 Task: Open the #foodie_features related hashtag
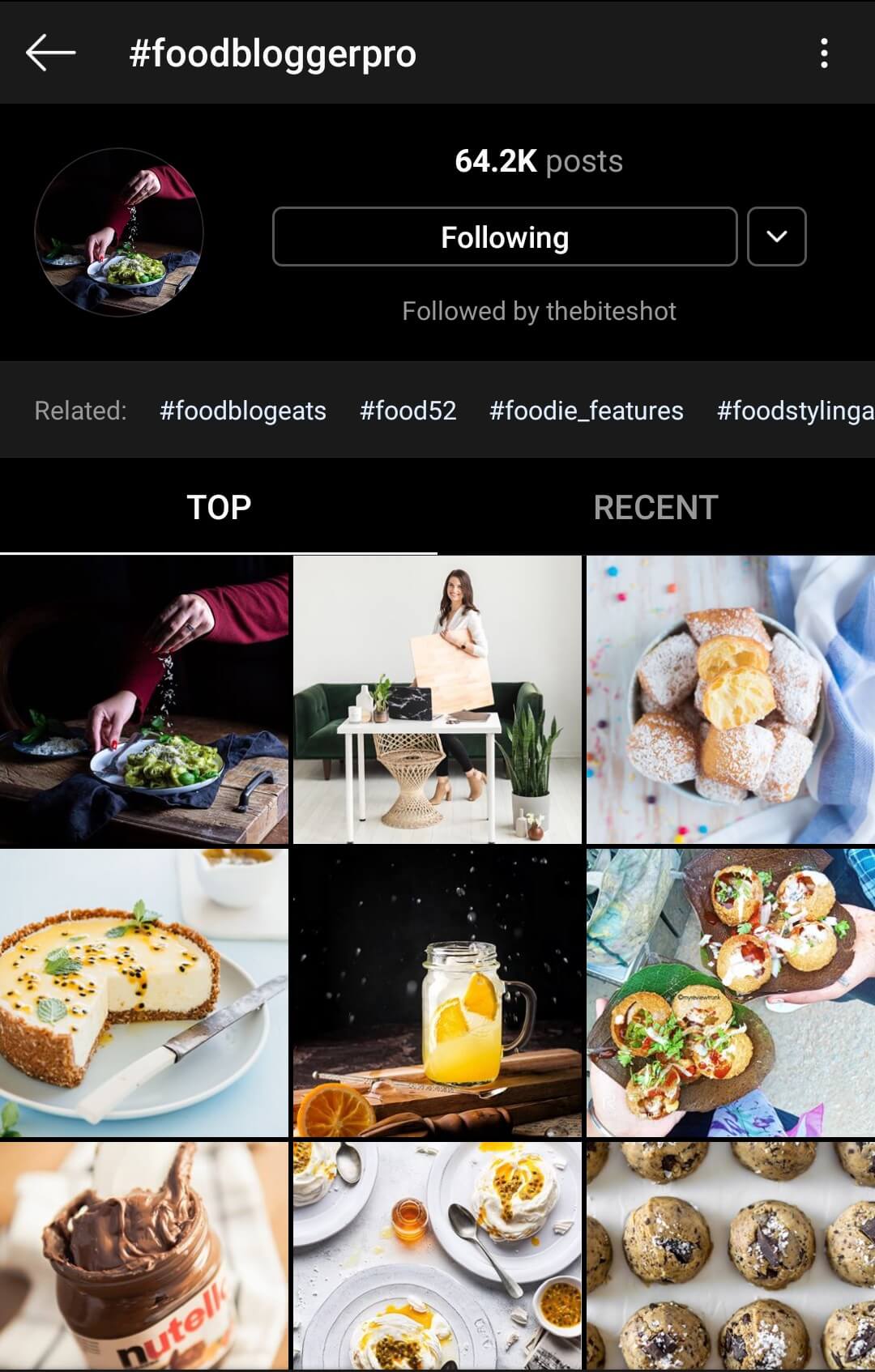(585, 411)
